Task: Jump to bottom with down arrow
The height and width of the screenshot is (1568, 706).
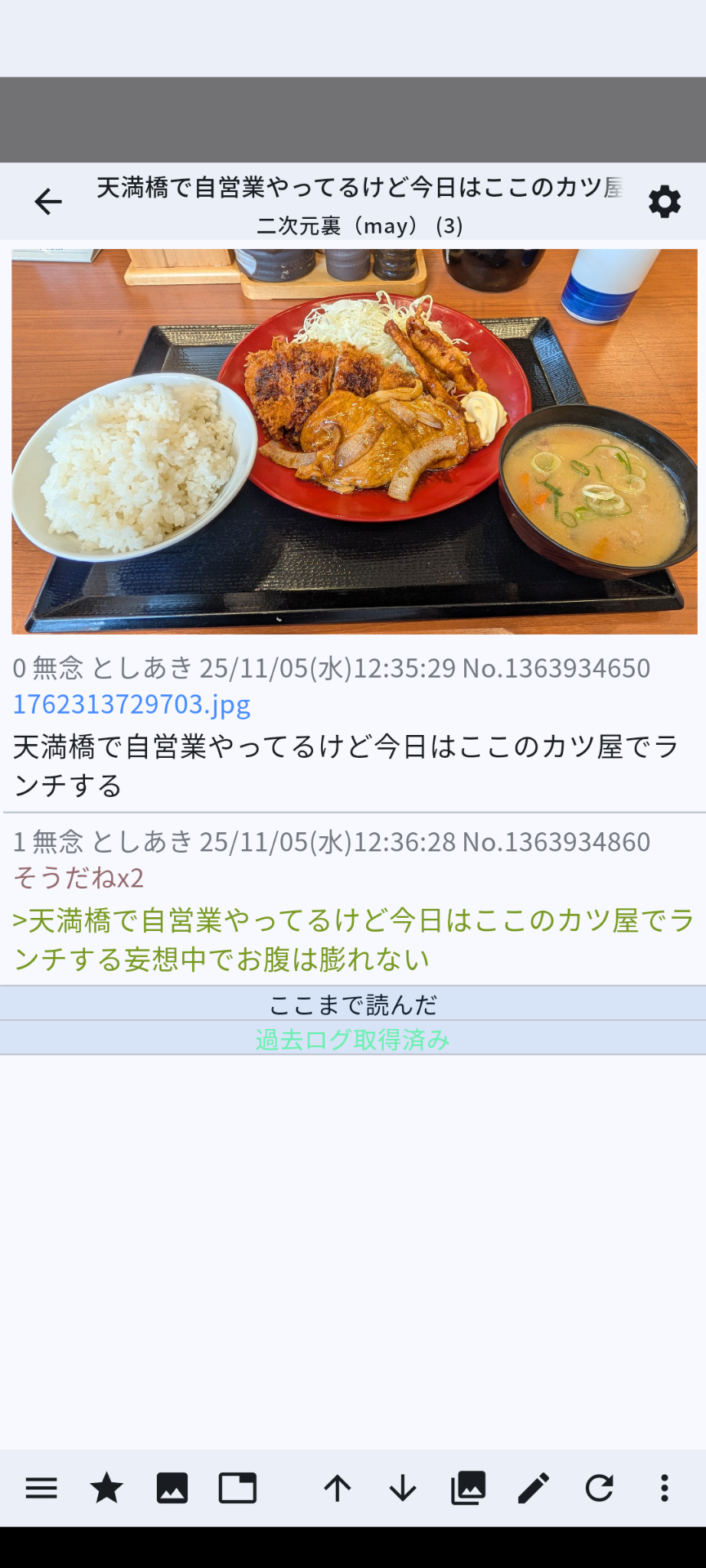Action: pyautogui.click(x=402, y=1488)
